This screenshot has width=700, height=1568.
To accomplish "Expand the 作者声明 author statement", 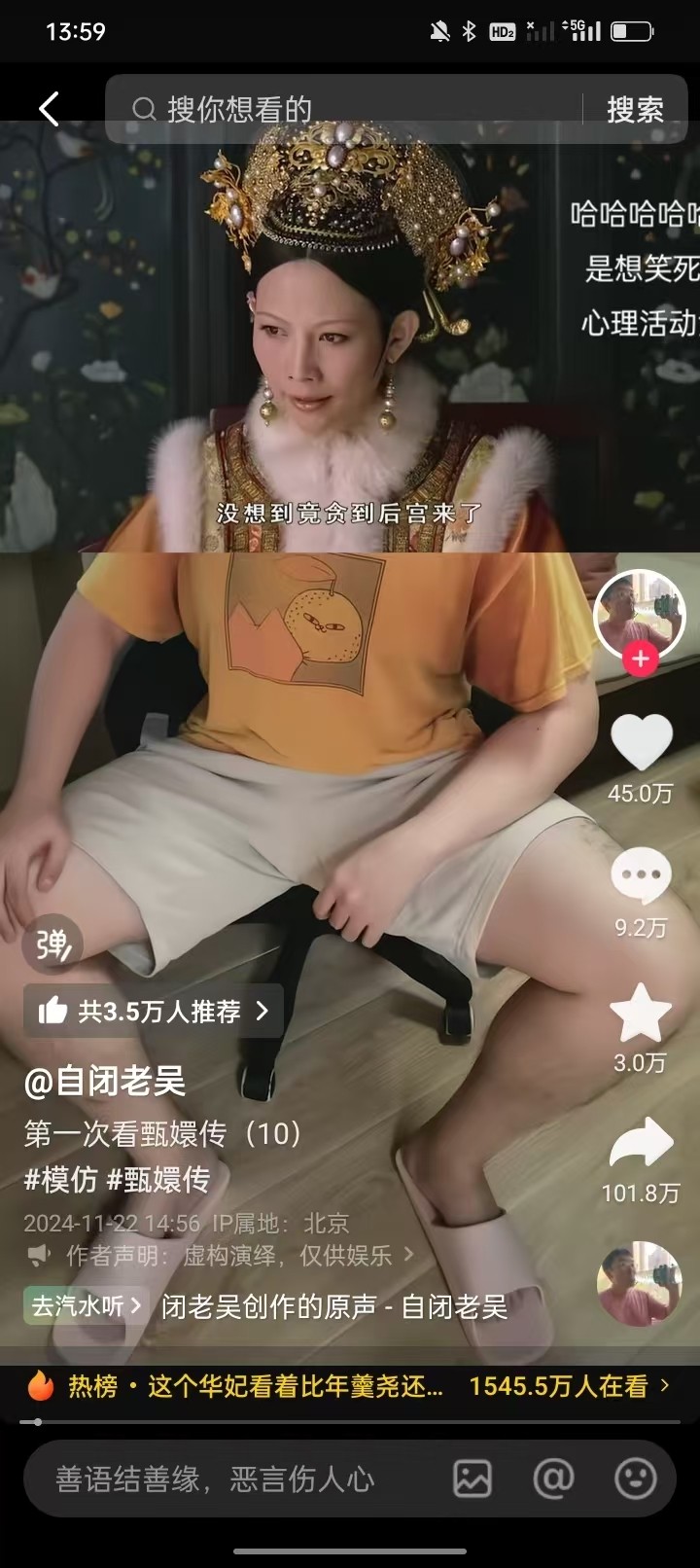I will tap(233, 1255).
